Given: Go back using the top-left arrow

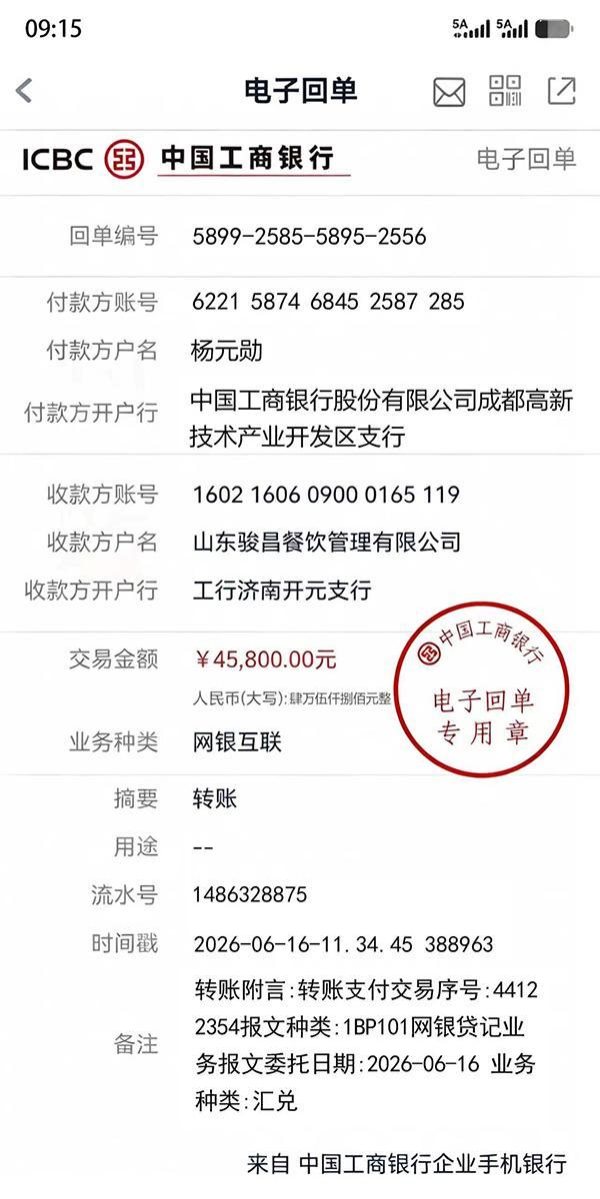Looking at the screenshot, I should [24, 91].
